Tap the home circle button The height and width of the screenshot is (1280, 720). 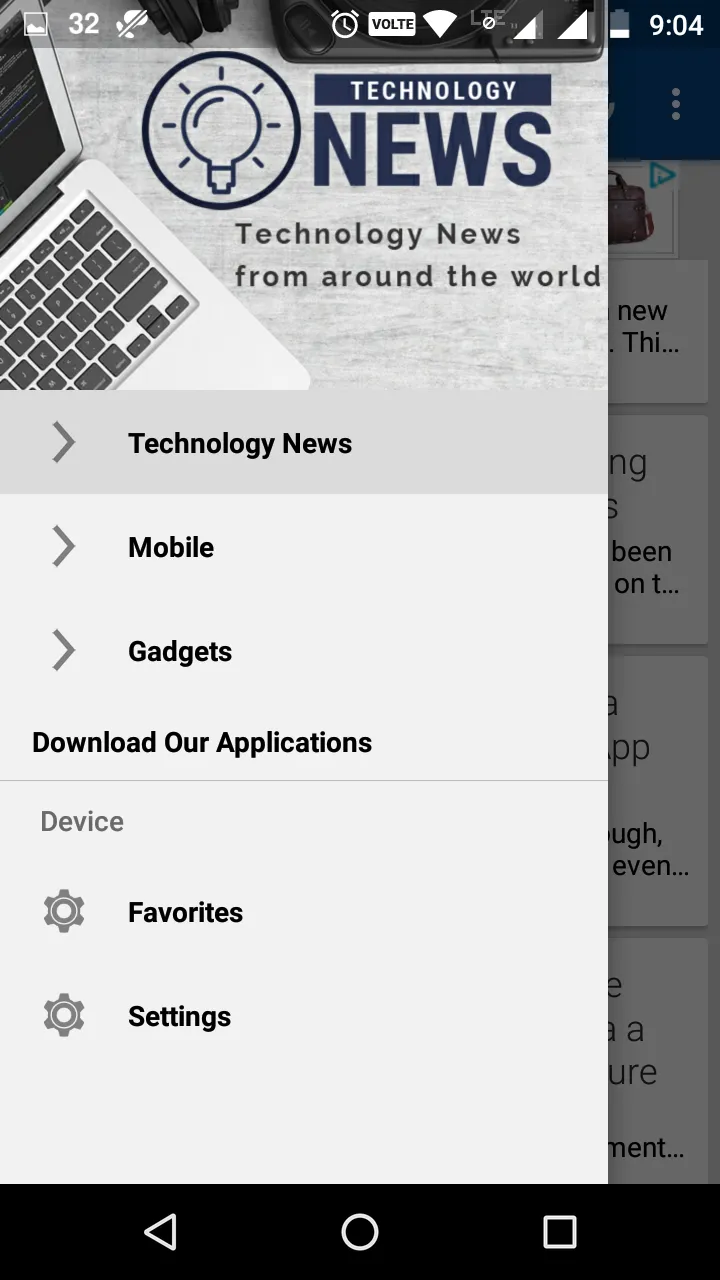click(360, 1232)
